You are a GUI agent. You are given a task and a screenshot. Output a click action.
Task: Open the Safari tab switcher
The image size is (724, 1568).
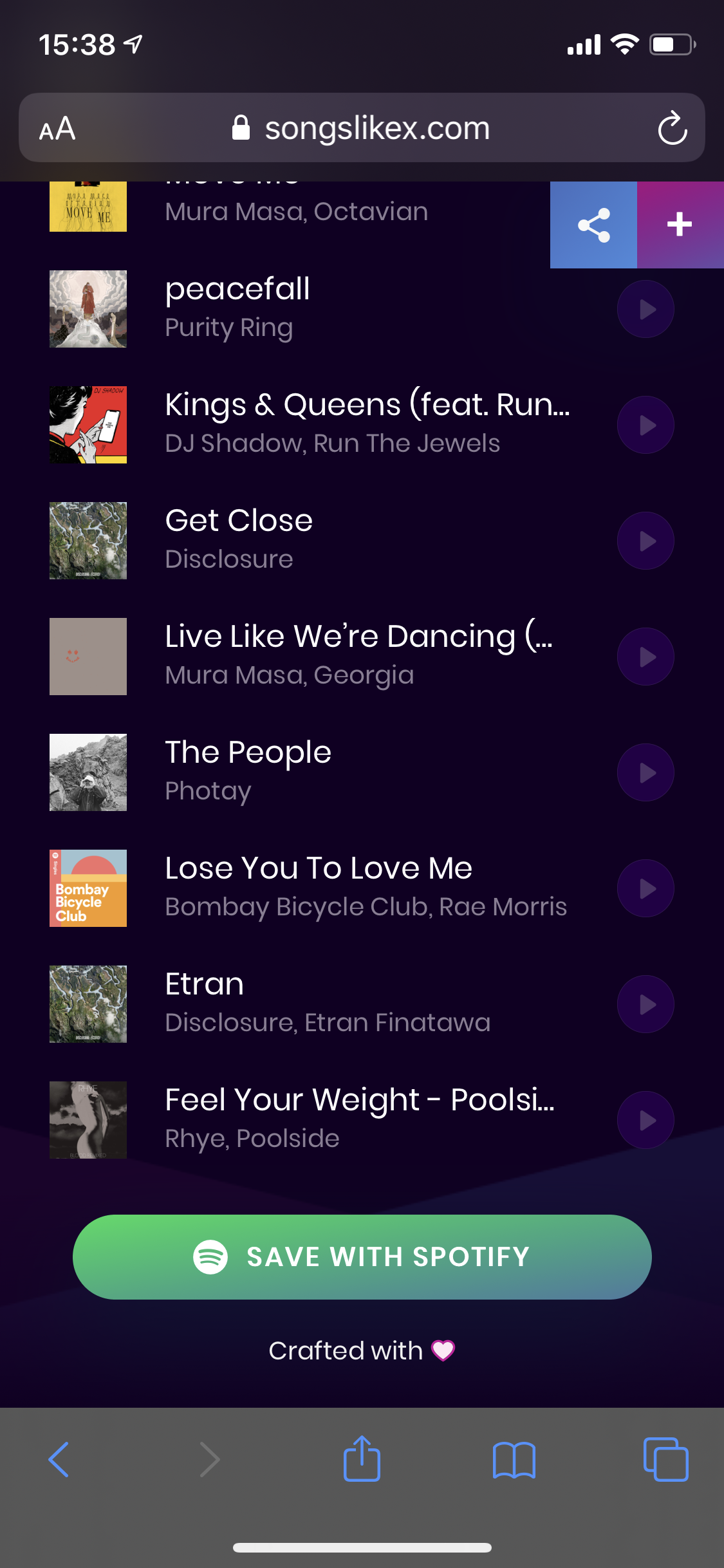coord(667,1459)
